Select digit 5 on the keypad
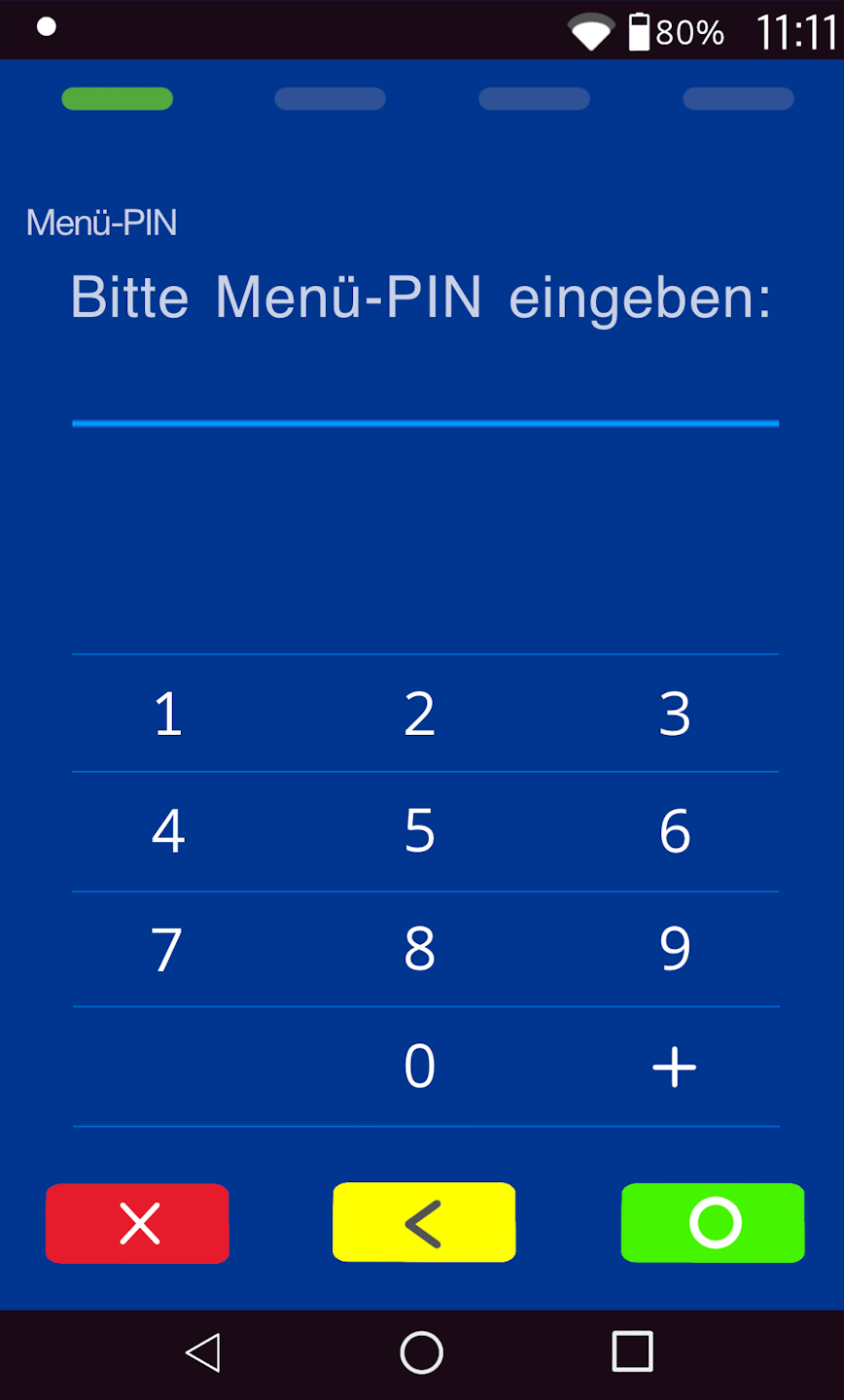This screenshot has width=844, height=1400. click(x=420, y=831)
